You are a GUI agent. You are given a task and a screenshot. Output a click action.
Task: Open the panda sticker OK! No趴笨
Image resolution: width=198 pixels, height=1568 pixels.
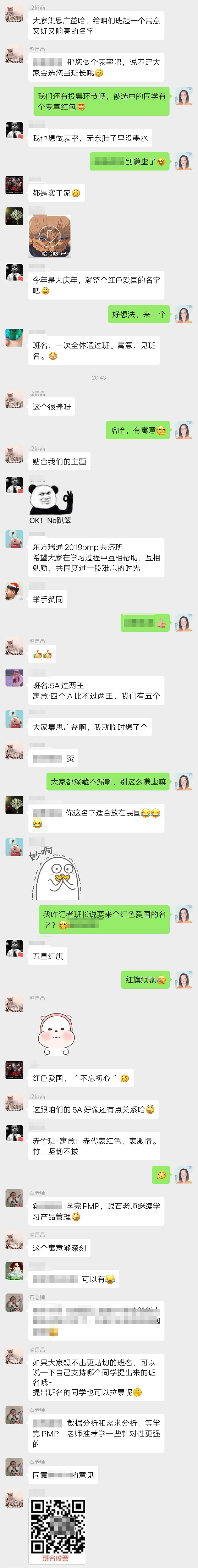tap(51, 503)
